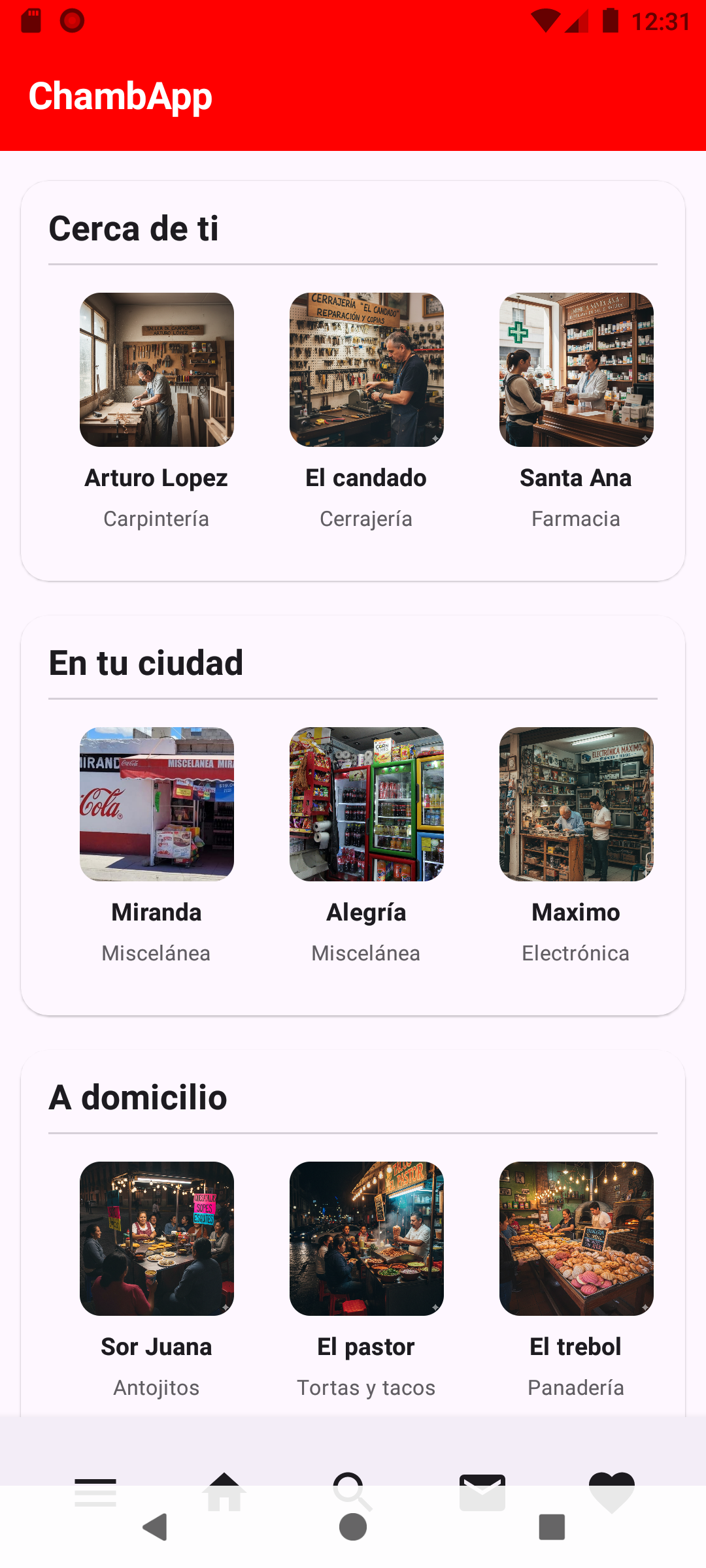Tap the Cerca de ti section header
This screenshot has width=706, height=1568.
[134, 227]
